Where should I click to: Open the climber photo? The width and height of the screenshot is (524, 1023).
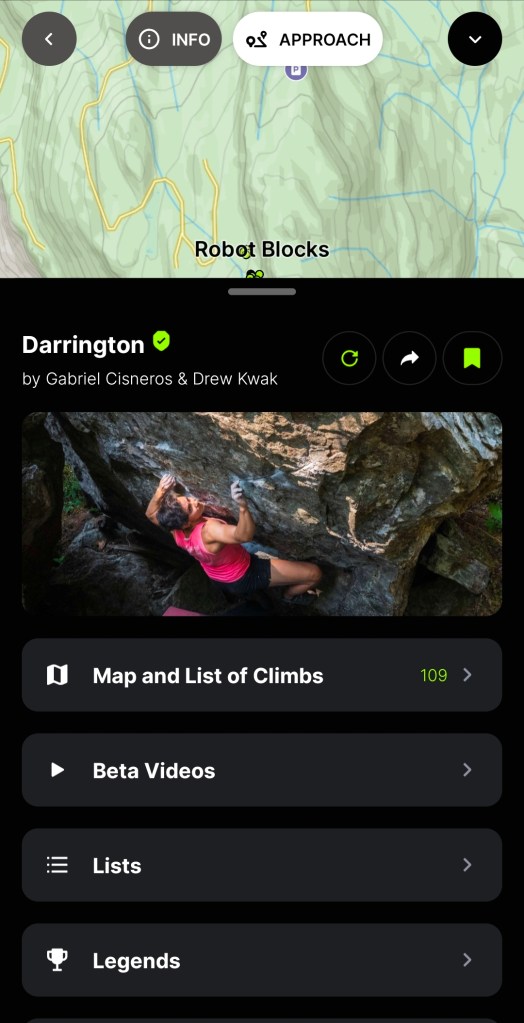(262, 513)
